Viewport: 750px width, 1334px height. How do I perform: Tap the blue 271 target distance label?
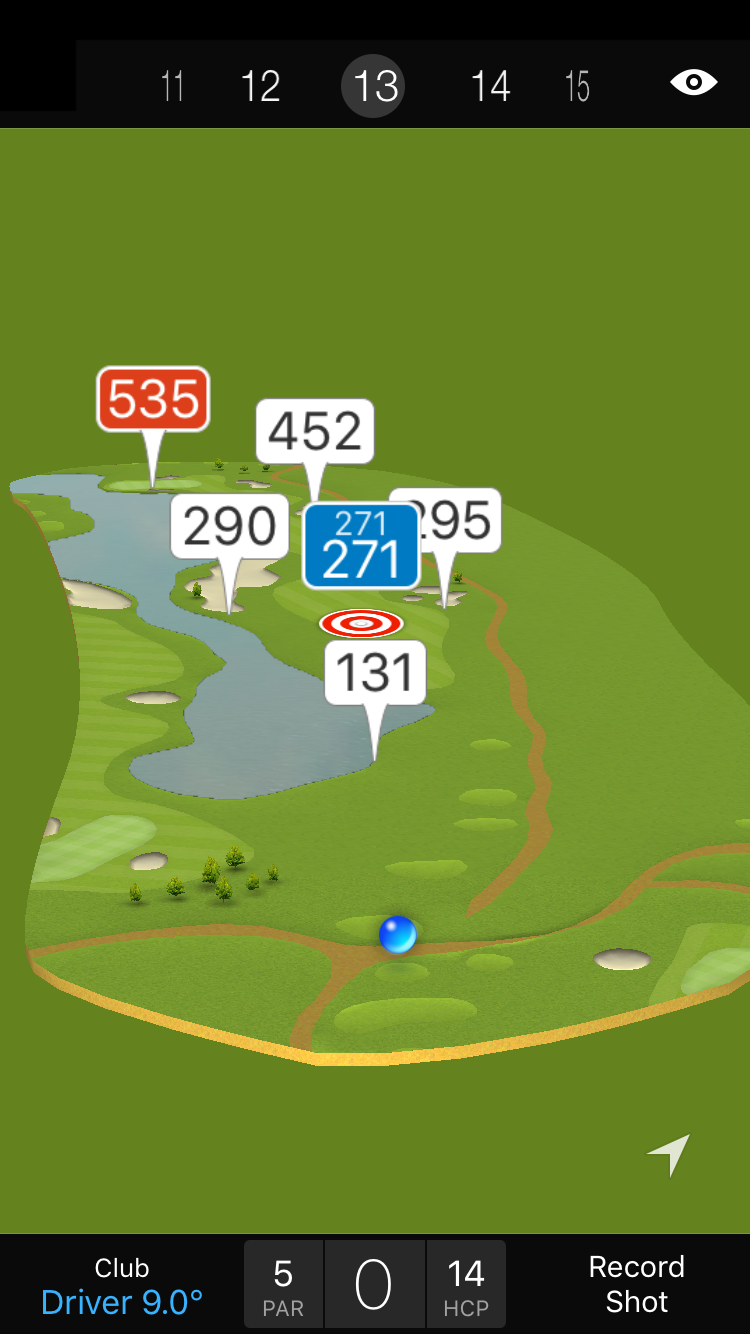[x=361, y=546]
